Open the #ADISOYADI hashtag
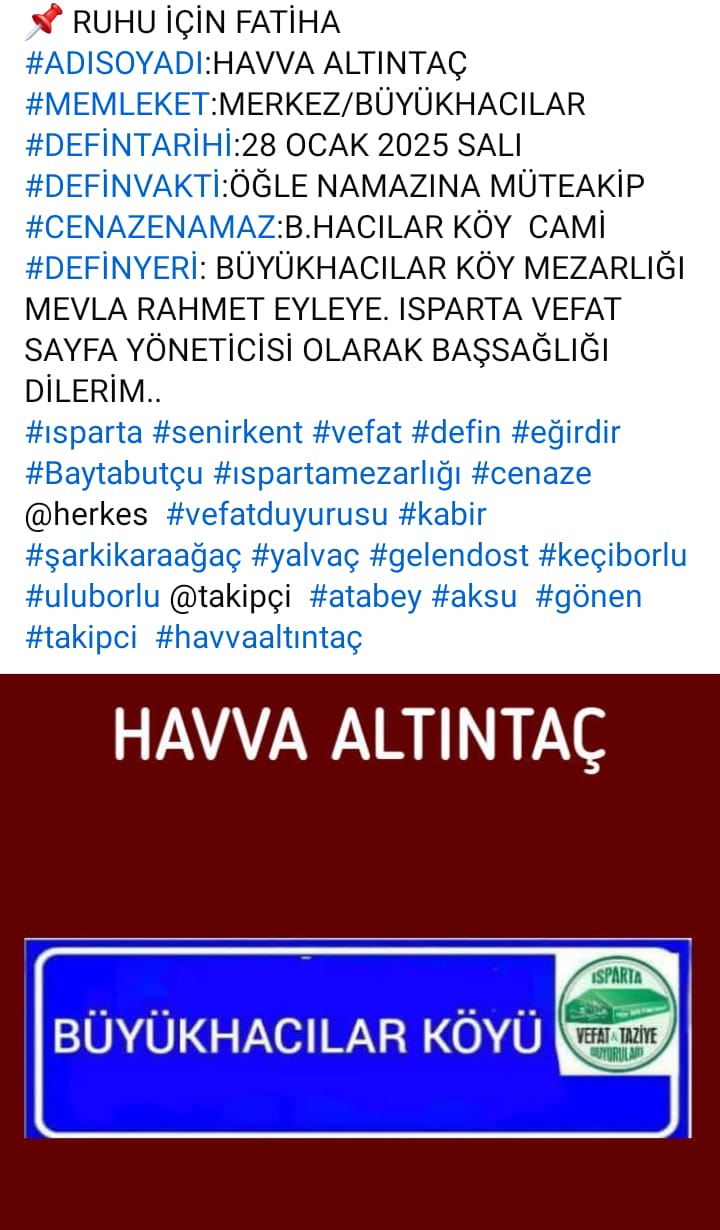Image resolution: width=720 pixels, height=1230 pixels. (x=114, y=63)
